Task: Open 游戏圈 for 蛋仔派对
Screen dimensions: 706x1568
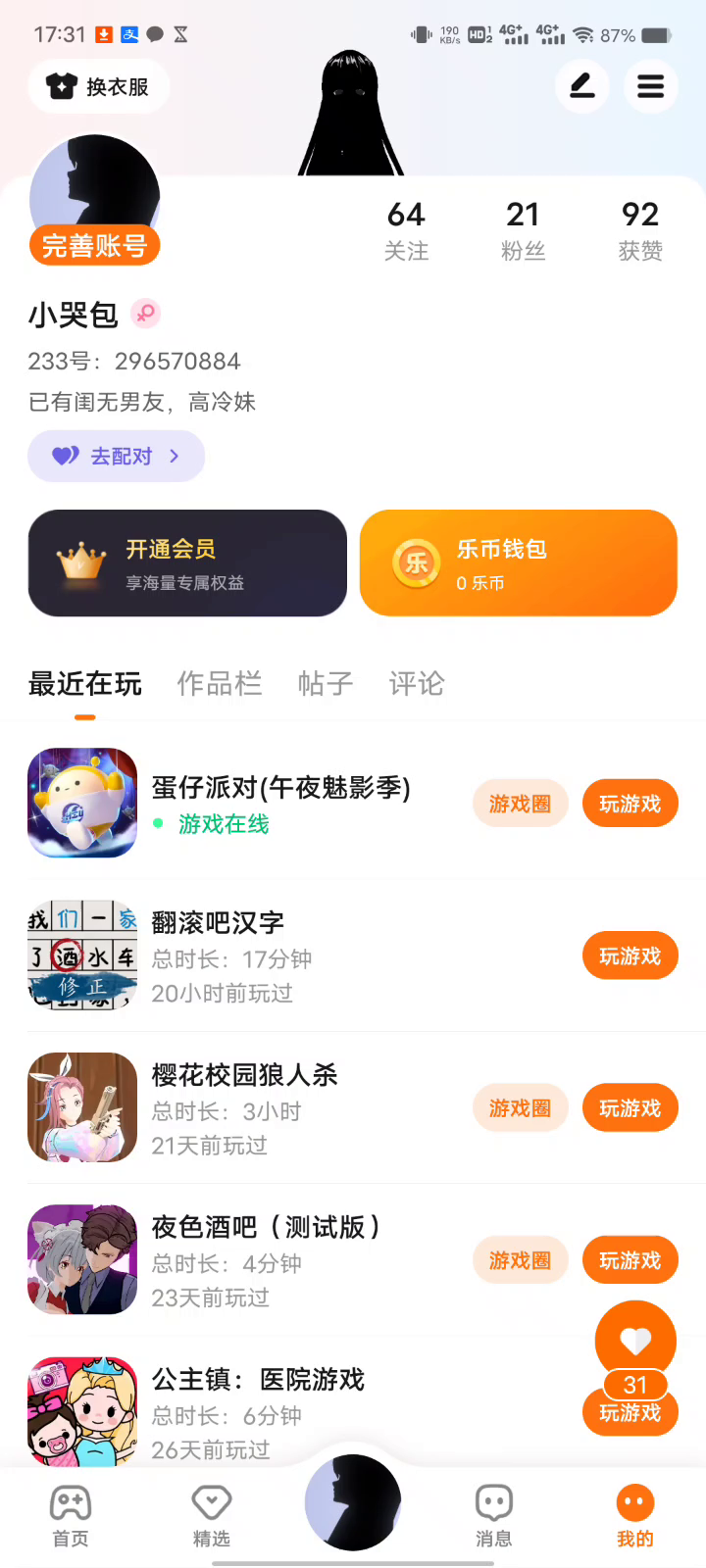Action: [x=520, y=804]
